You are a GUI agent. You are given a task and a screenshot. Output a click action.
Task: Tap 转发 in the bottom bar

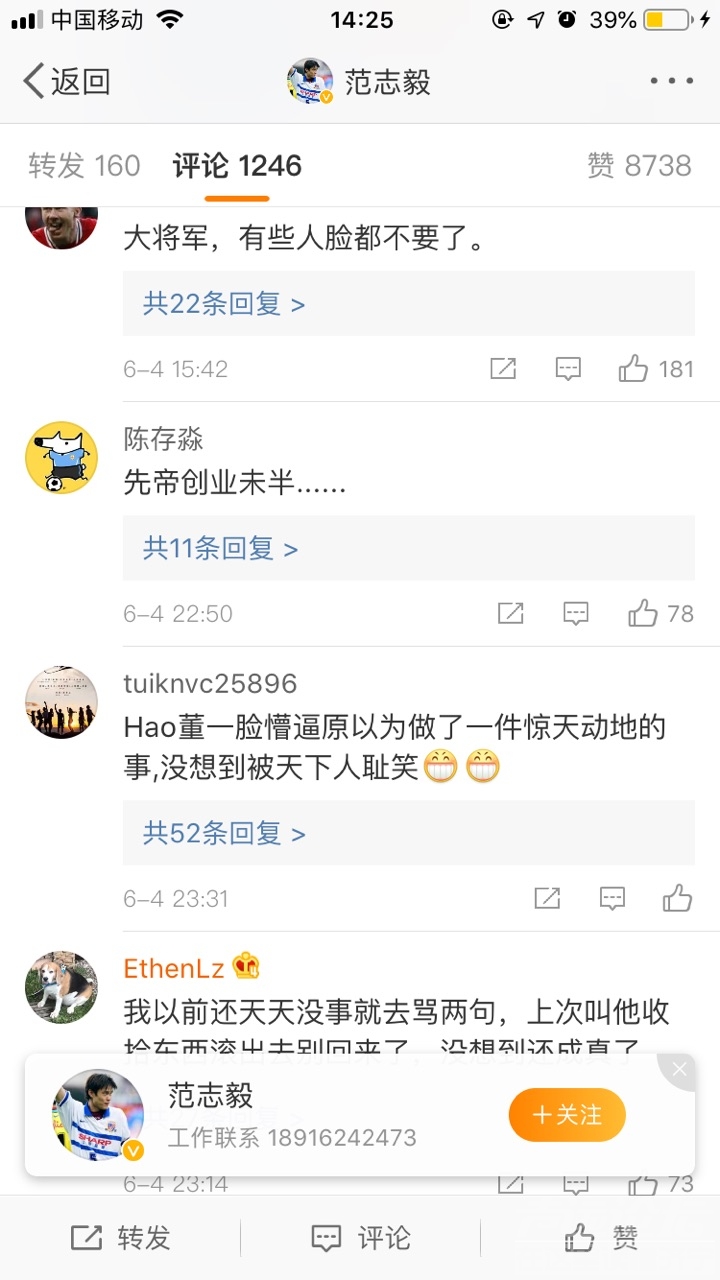point(120,1238)
